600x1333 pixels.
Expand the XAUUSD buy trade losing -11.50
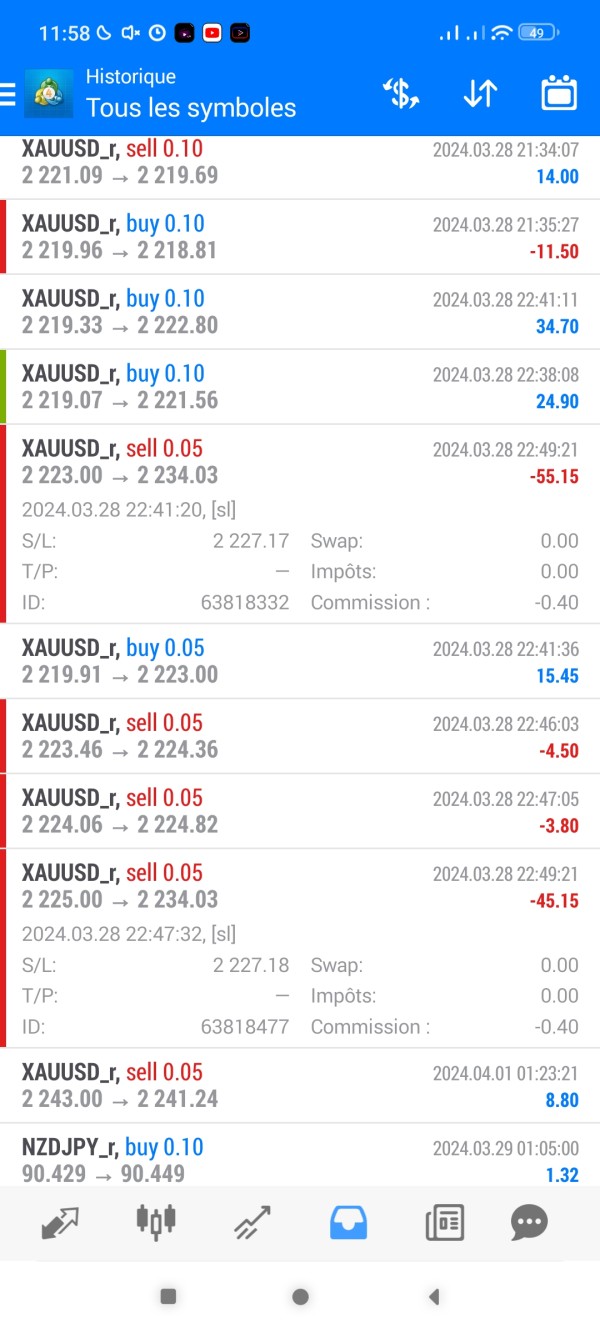pyautogui.click(x=300, y=237)
